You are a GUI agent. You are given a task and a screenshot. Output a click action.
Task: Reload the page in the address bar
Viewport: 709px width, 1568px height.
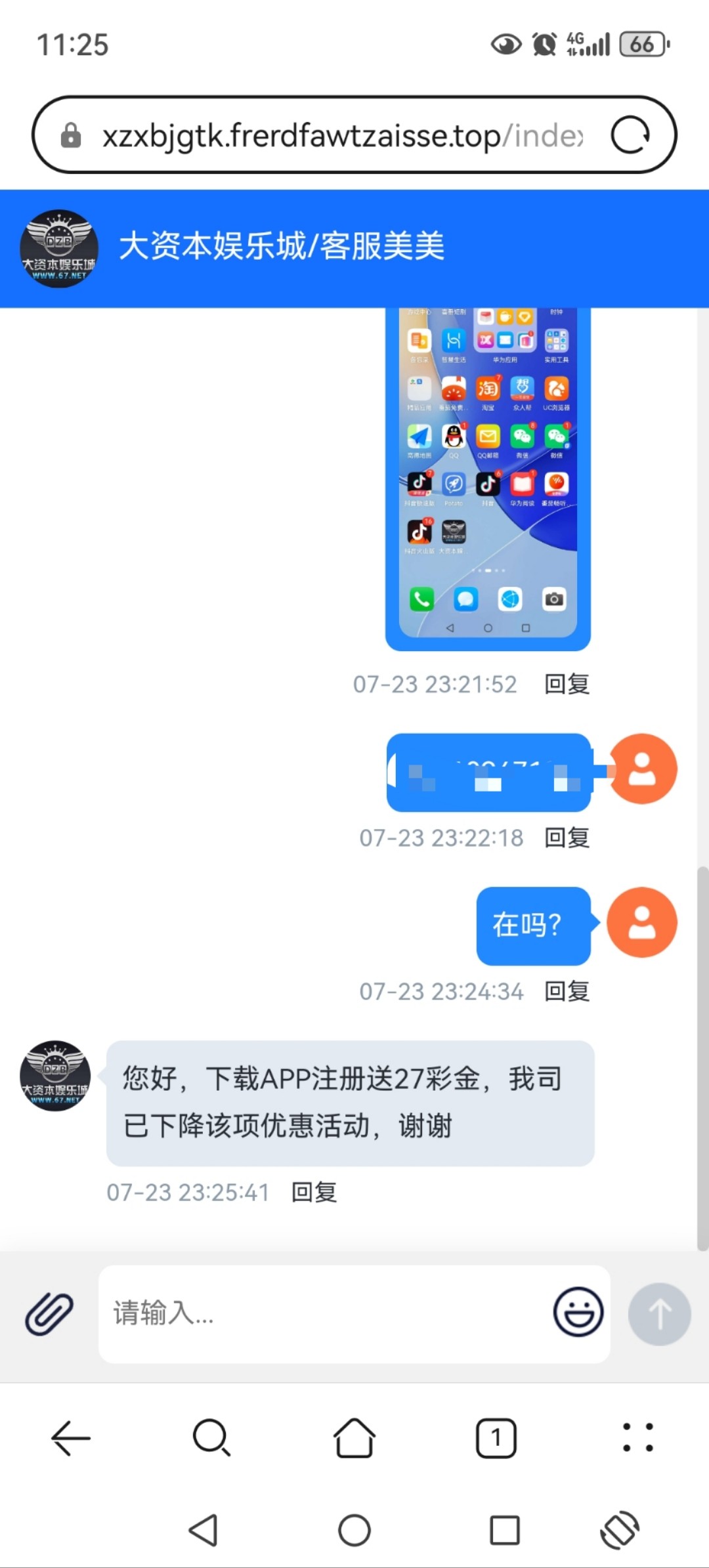(630, 135)
